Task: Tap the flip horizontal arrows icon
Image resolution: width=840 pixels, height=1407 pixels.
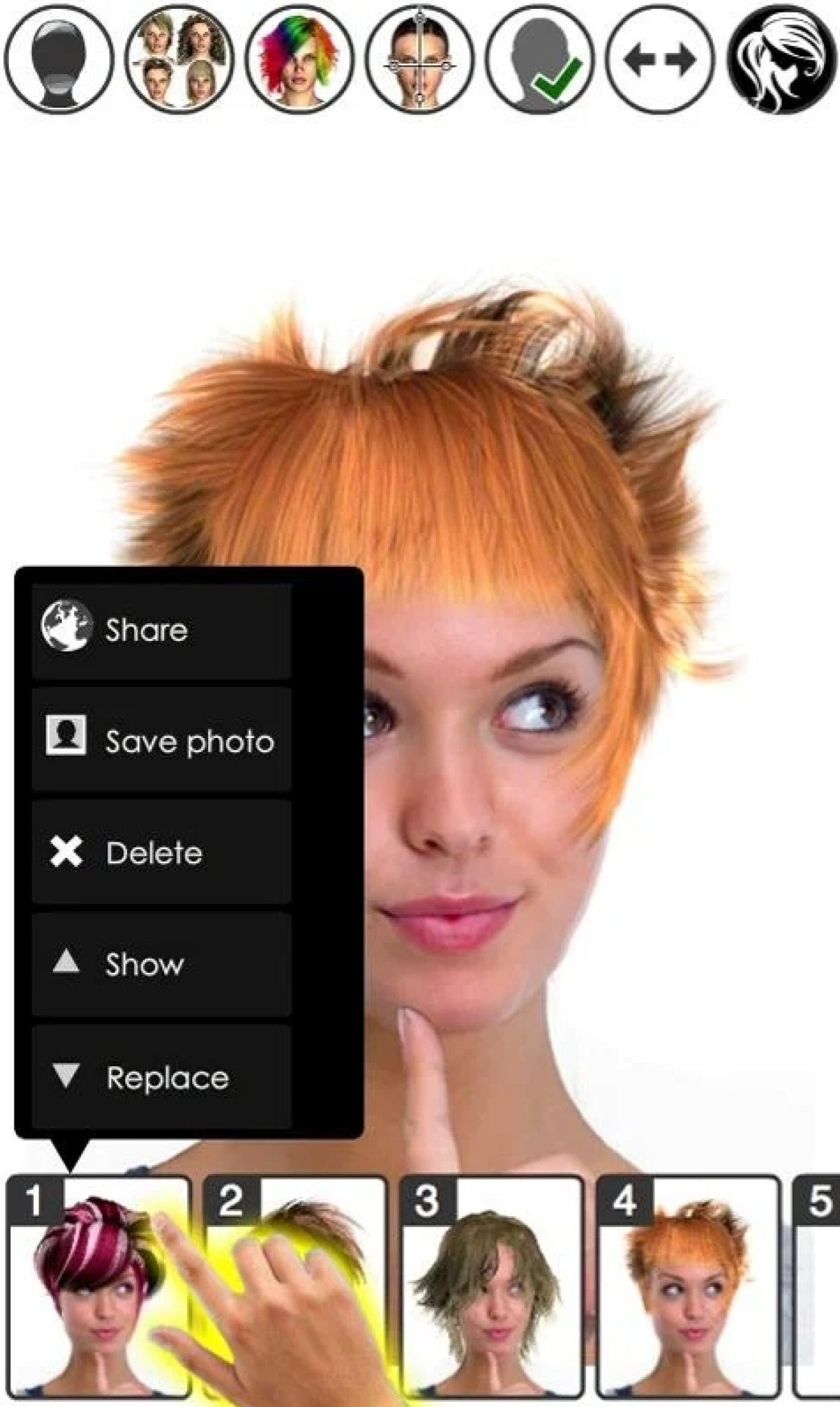Action: tap(660, 60)
